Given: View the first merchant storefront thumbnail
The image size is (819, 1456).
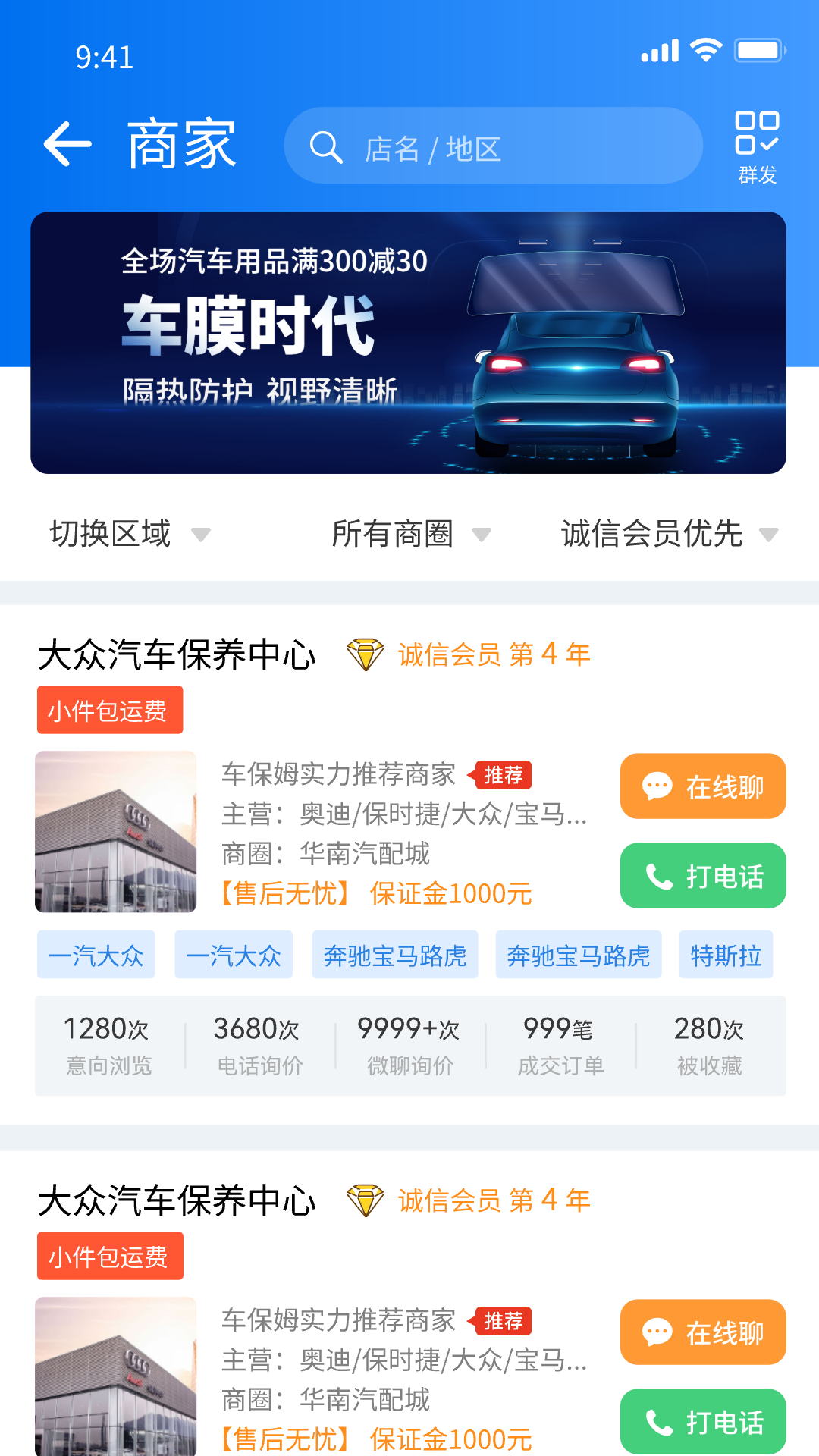Looking at the screenshot, I should point(115,833).
